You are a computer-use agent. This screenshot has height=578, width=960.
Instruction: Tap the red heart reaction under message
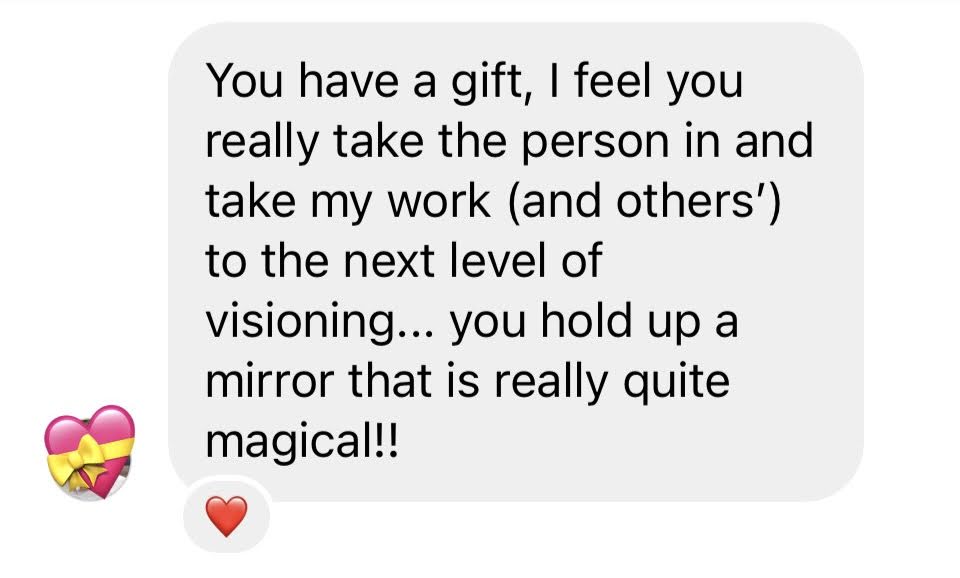tap(225, 516)
